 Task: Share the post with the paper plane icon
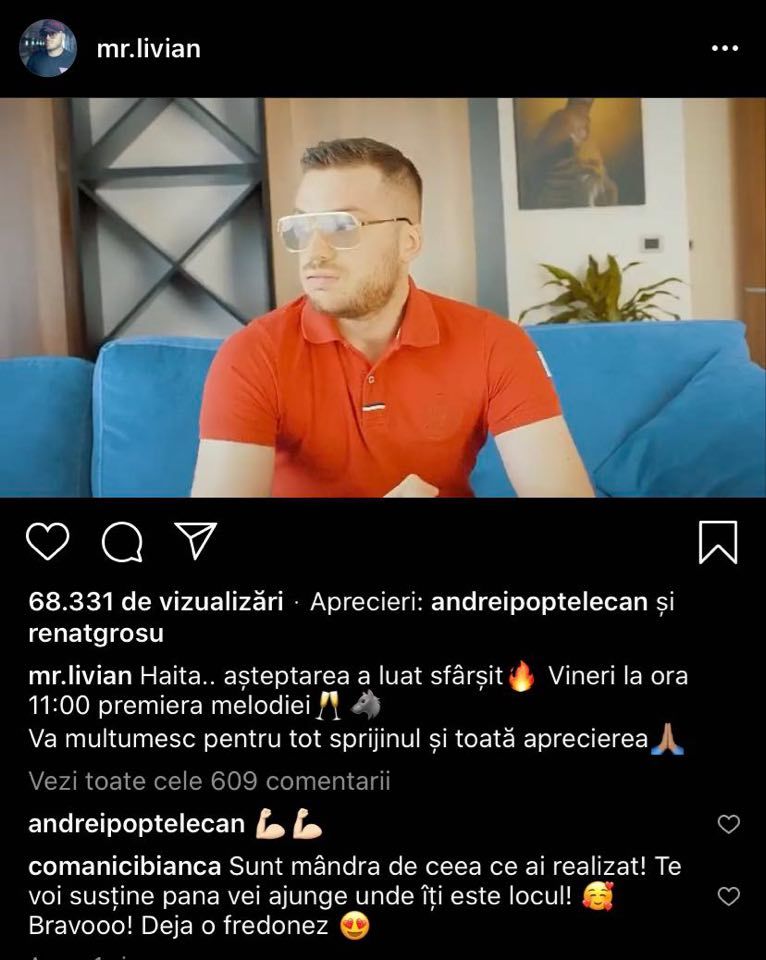coord(196,541)
